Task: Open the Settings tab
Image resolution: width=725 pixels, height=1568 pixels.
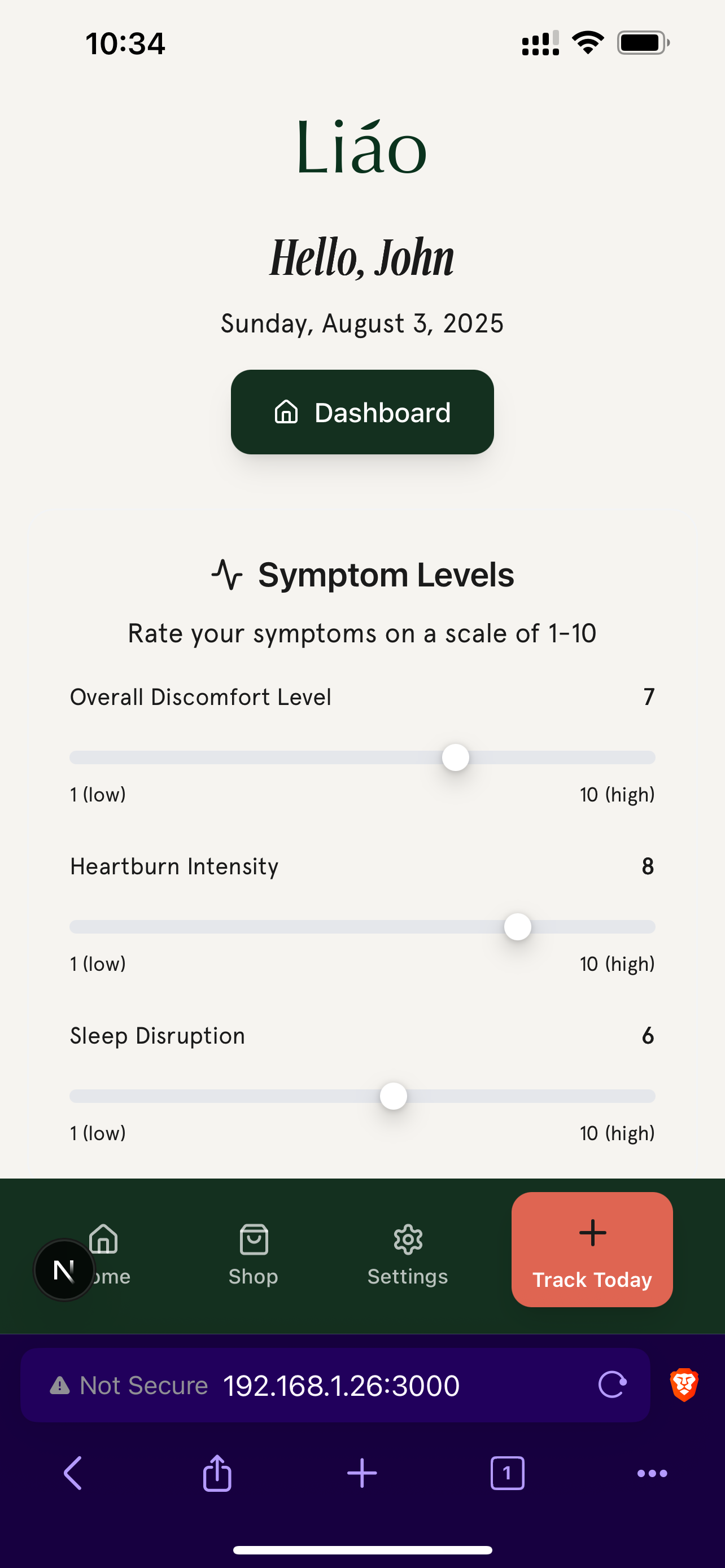Action: (407, 1255)
